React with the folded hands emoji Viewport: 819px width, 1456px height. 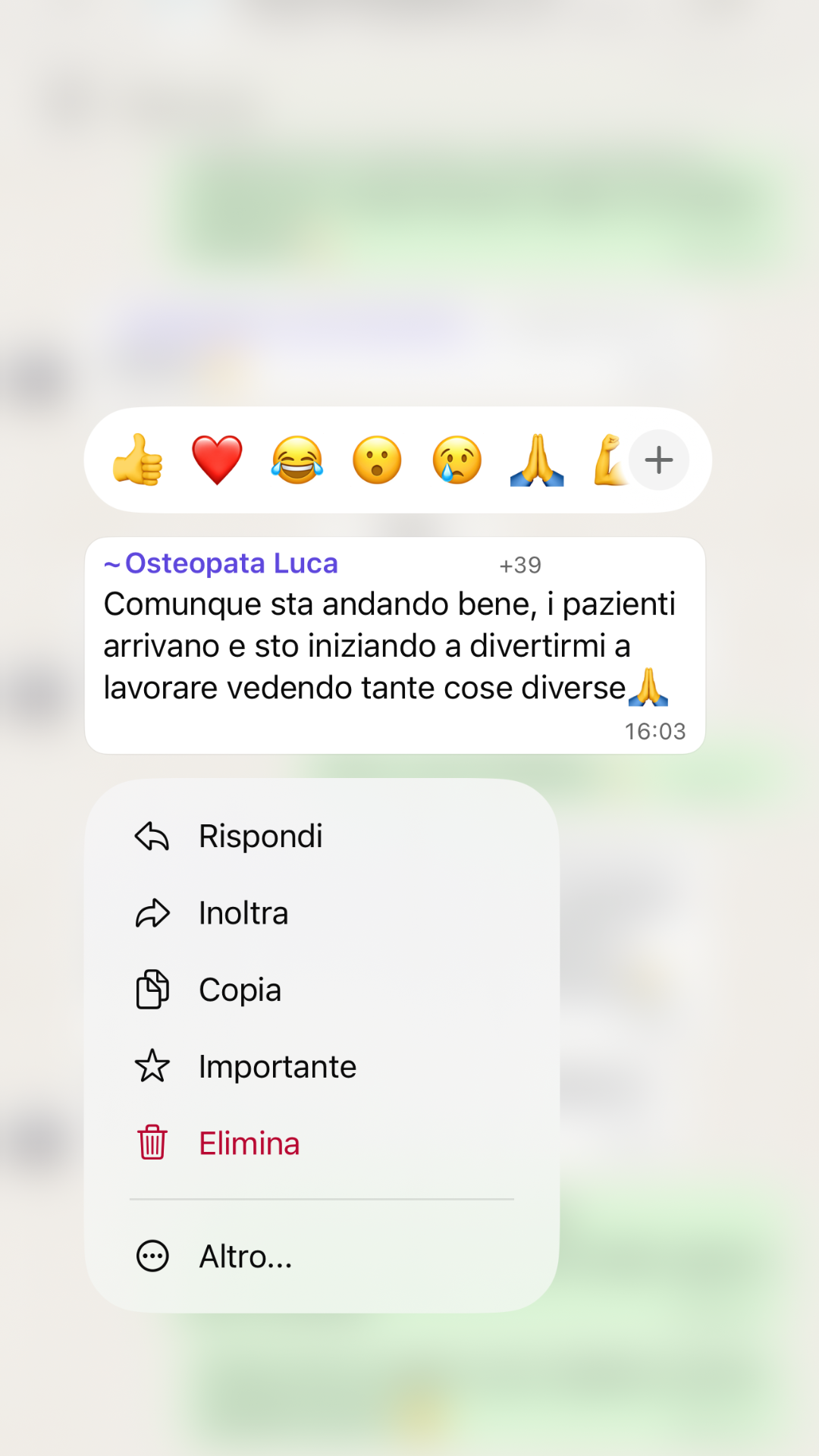(537, 460)
